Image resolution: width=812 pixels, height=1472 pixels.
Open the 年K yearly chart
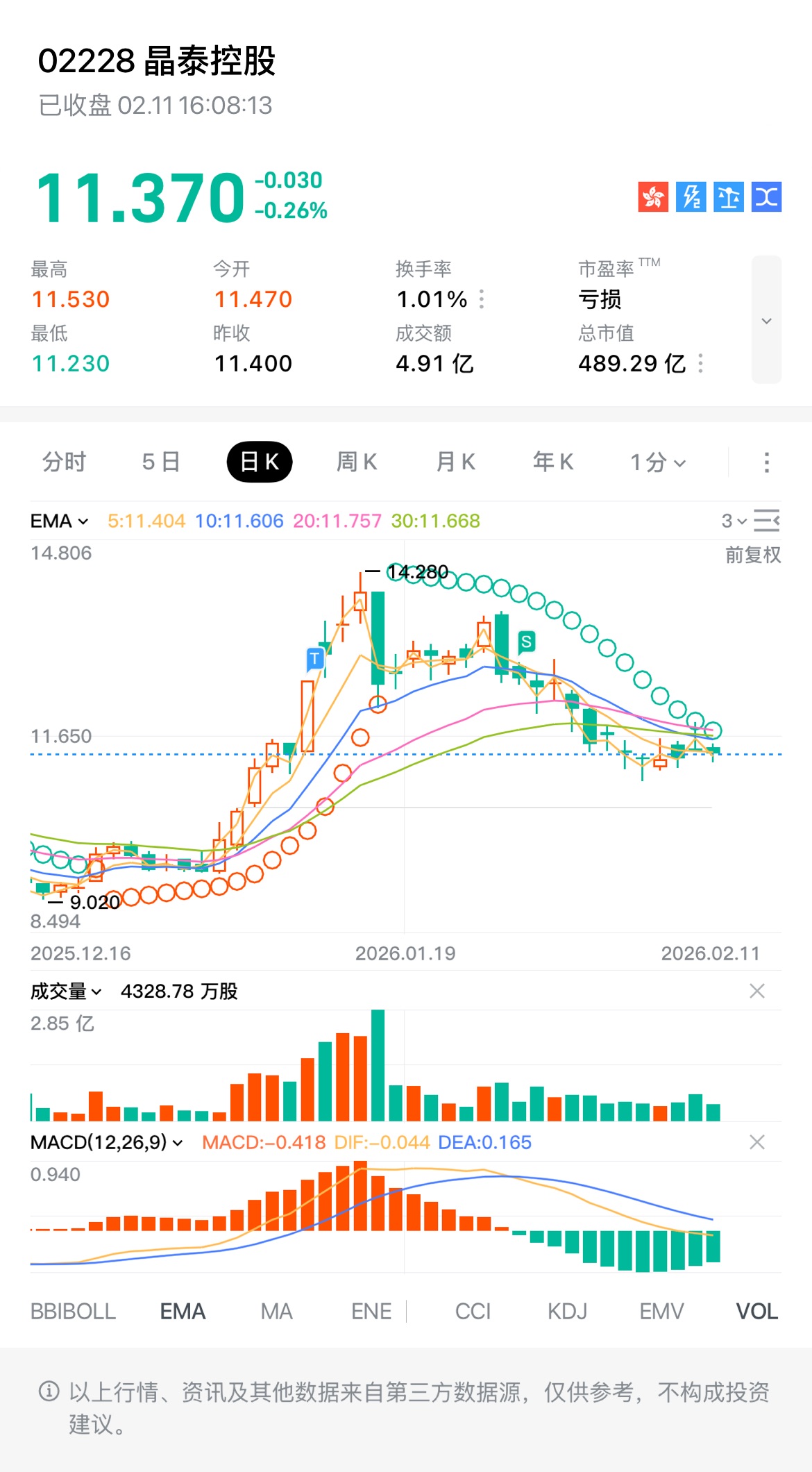point(553,462)
